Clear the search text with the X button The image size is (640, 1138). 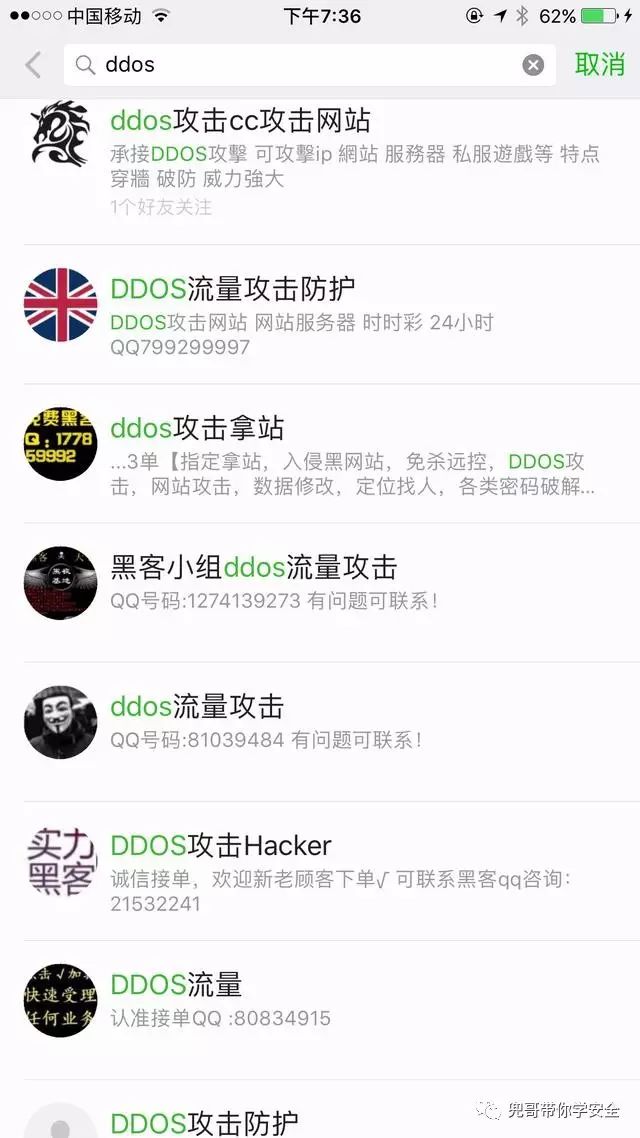[534, 65]
